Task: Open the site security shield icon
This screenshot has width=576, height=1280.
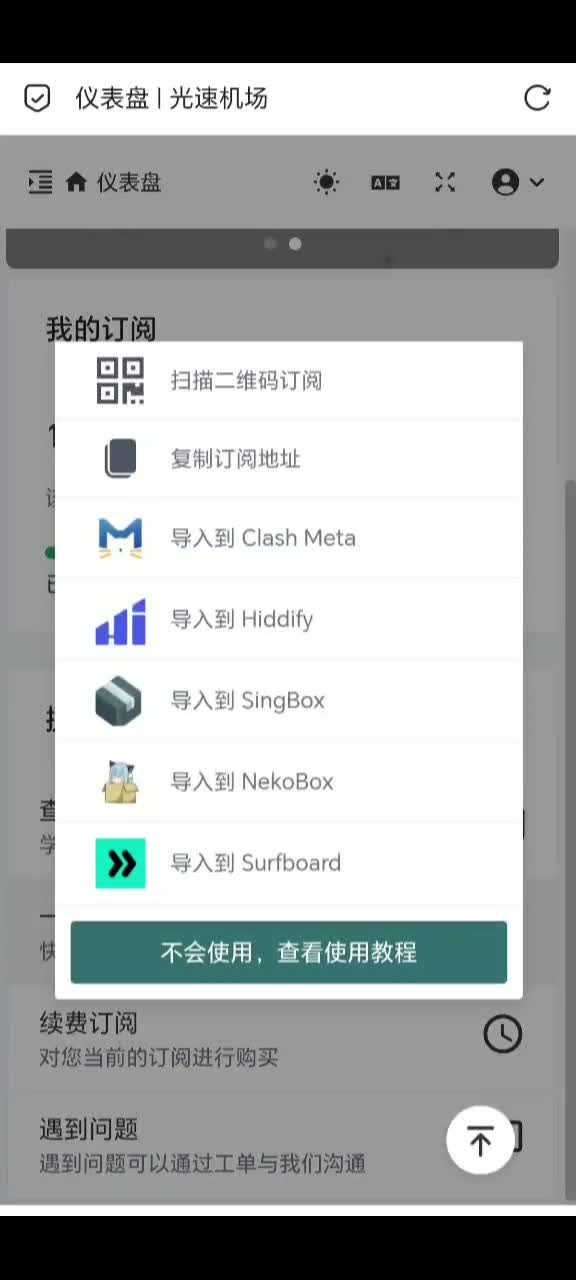Action: tap(37, 98)
